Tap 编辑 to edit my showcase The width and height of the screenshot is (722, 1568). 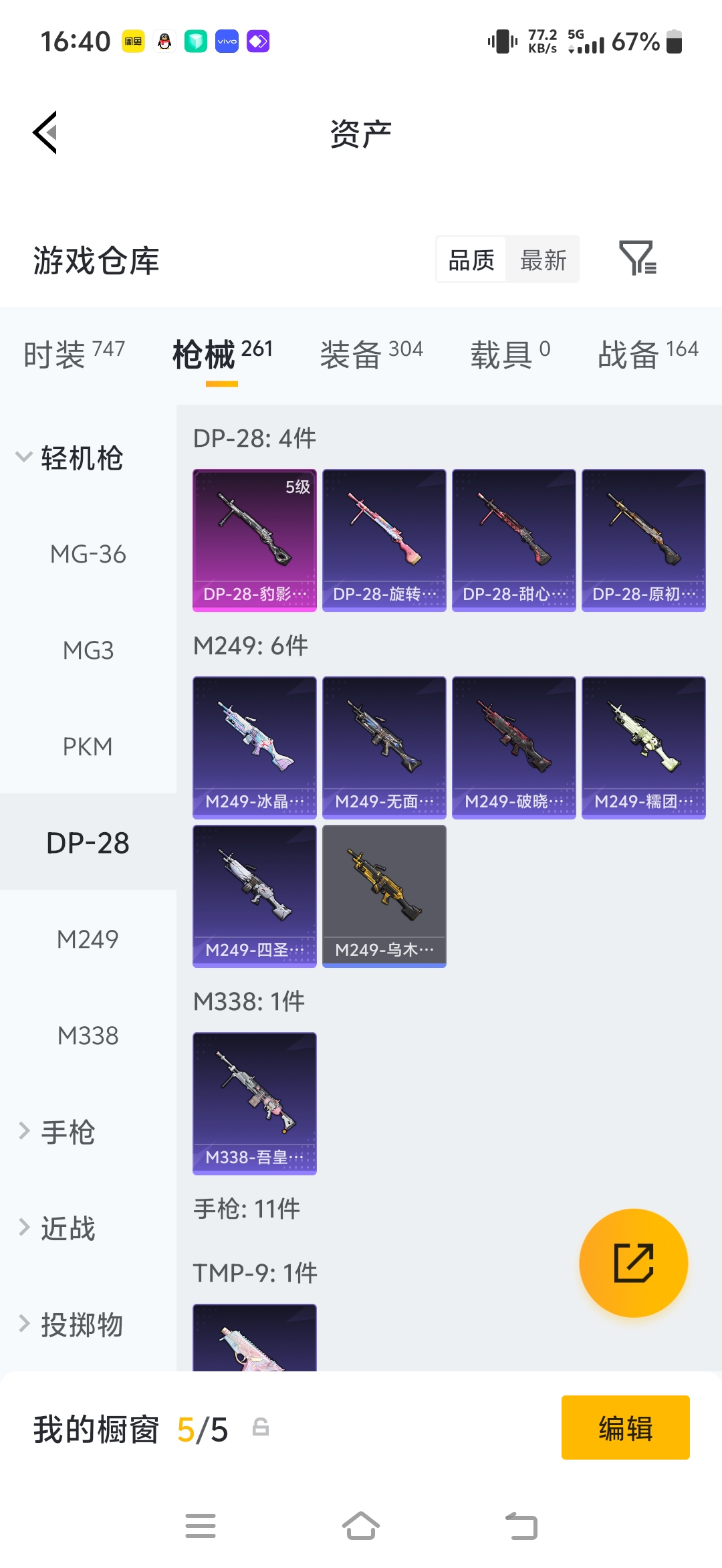626,1428
